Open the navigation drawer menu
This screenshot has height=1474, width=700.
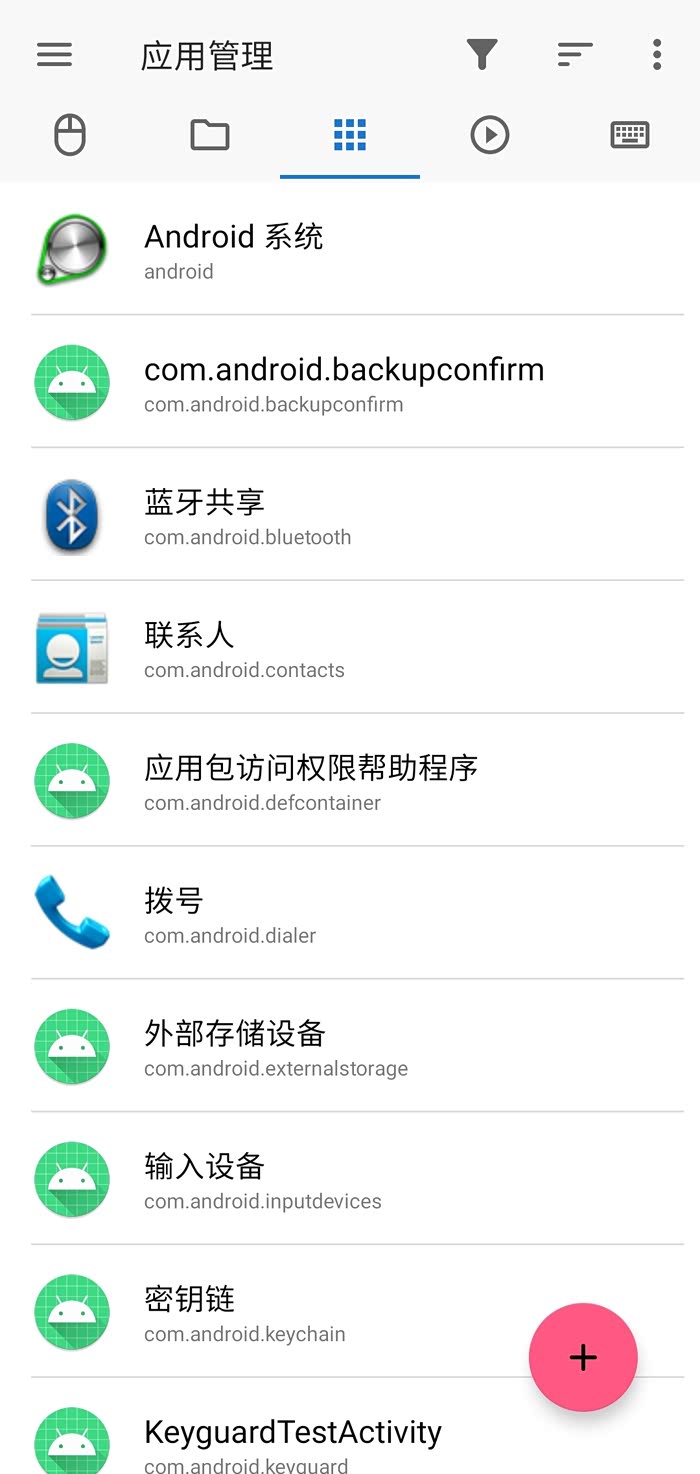point(55,54)
